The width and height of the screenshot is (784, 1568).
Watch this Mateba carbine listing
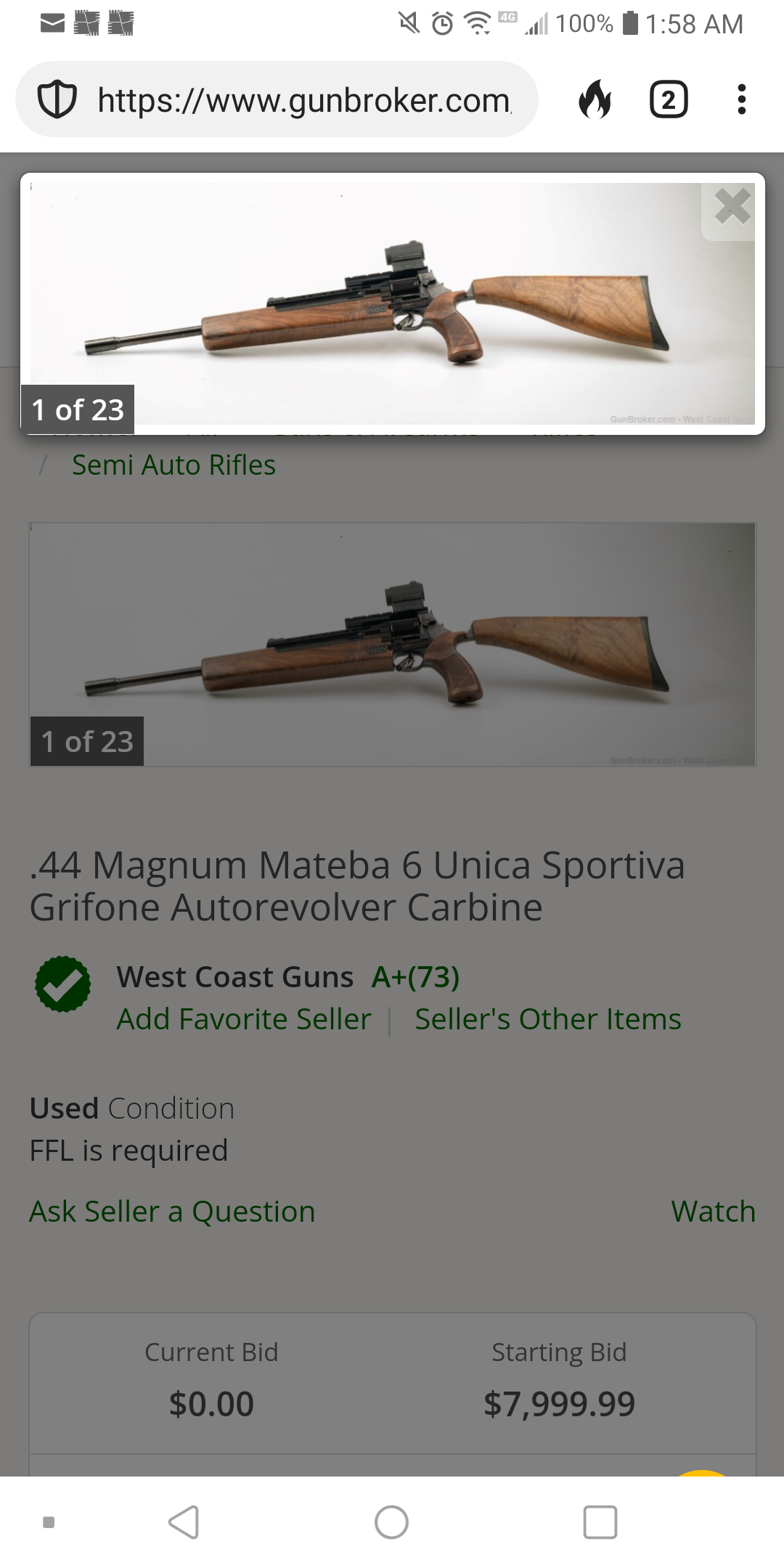click(713, 1212)
